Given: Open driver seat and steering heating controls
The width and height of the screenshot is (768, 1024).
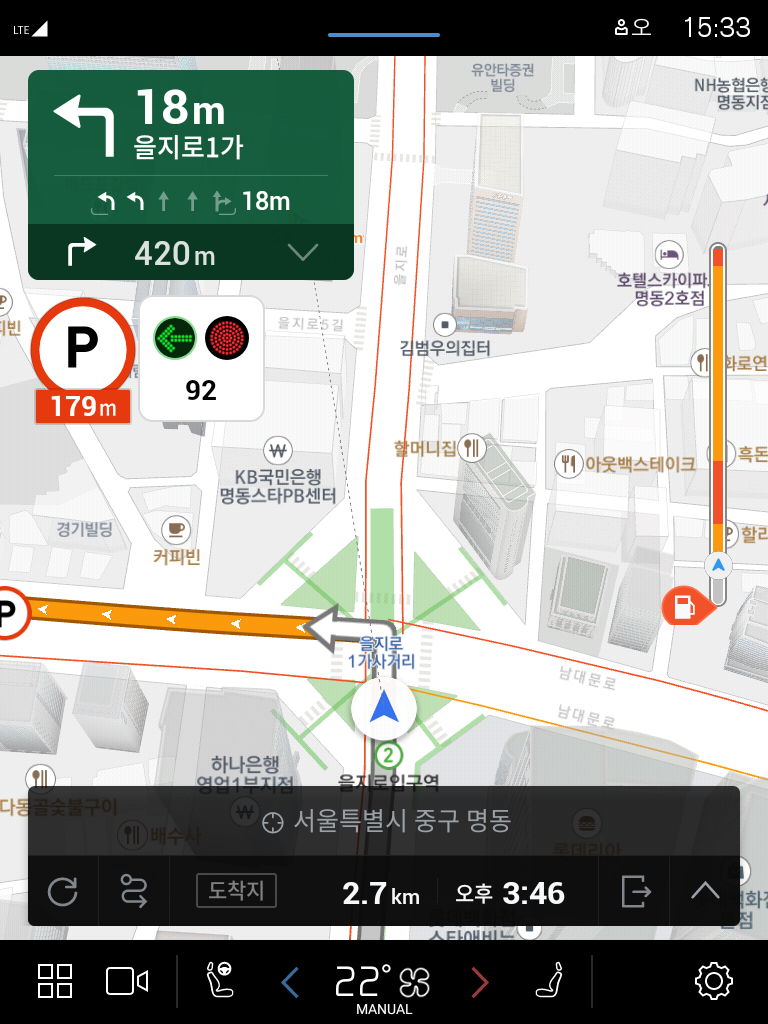Looking at the screenshot, I should click(x=219, y=981).
